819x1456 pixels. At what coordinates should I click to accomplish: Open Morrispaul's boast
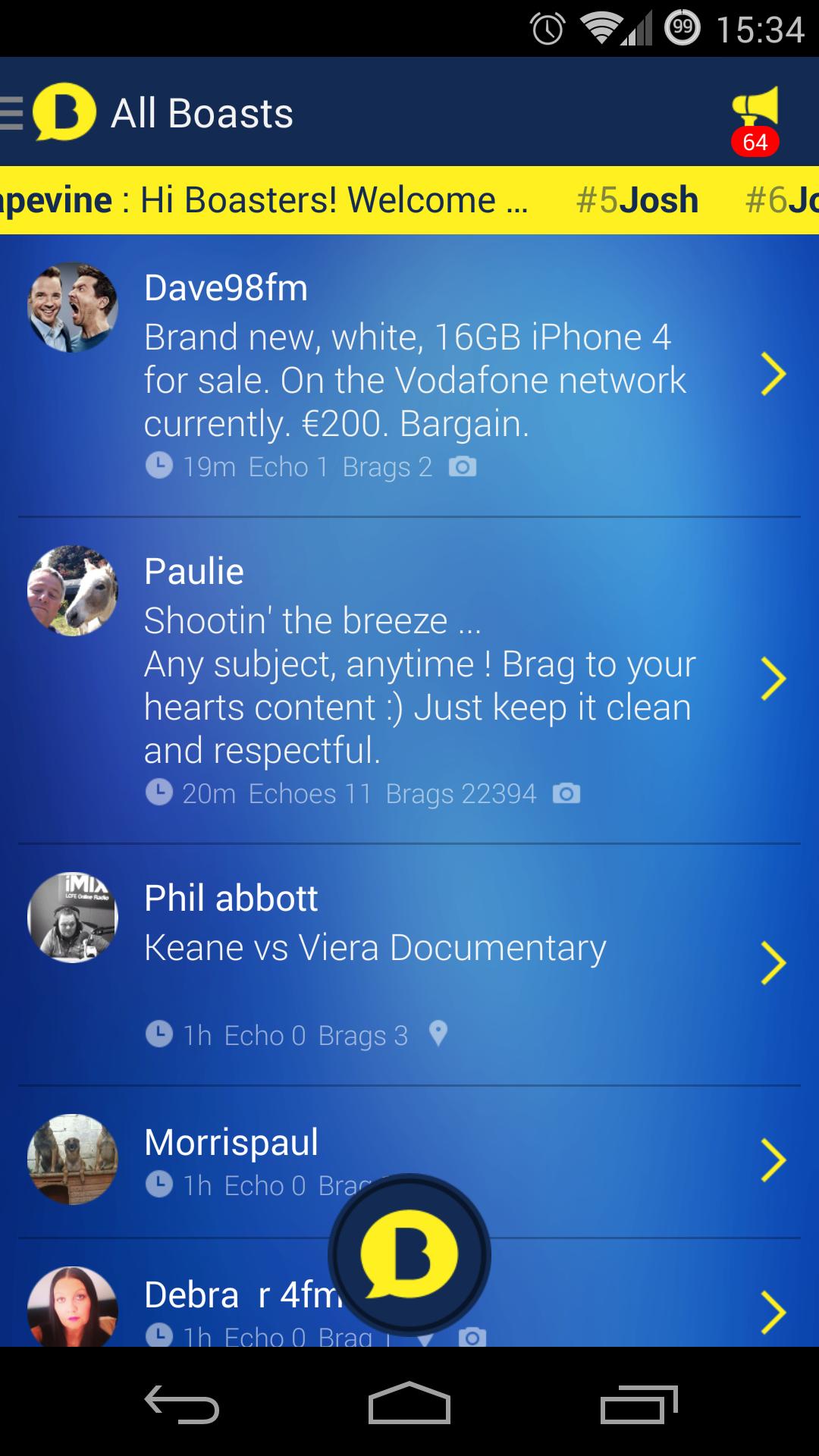[231, 1143]
